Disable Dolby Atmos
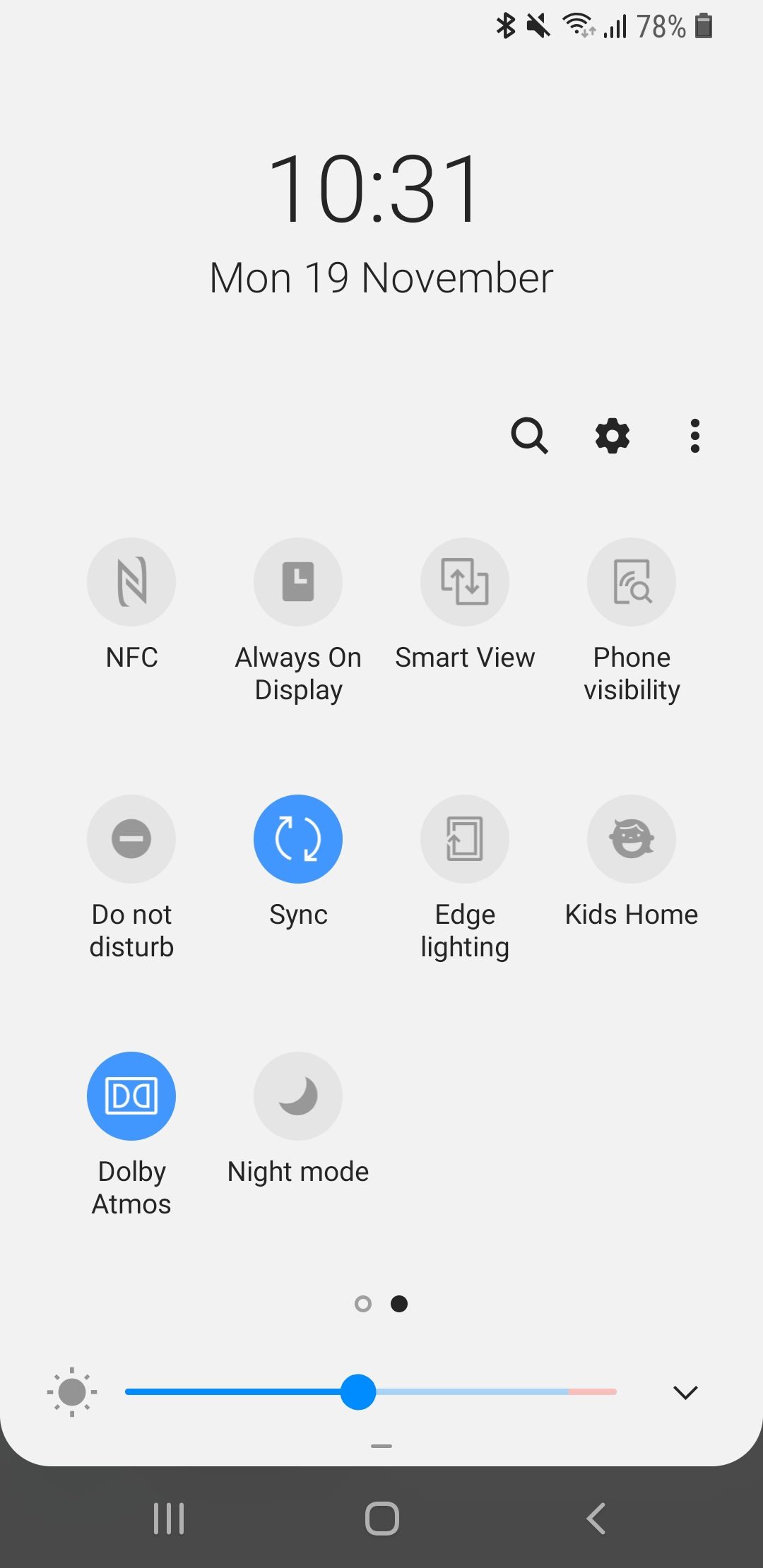The height and width of the screenshot is (1568, 763). point(131,1096)
